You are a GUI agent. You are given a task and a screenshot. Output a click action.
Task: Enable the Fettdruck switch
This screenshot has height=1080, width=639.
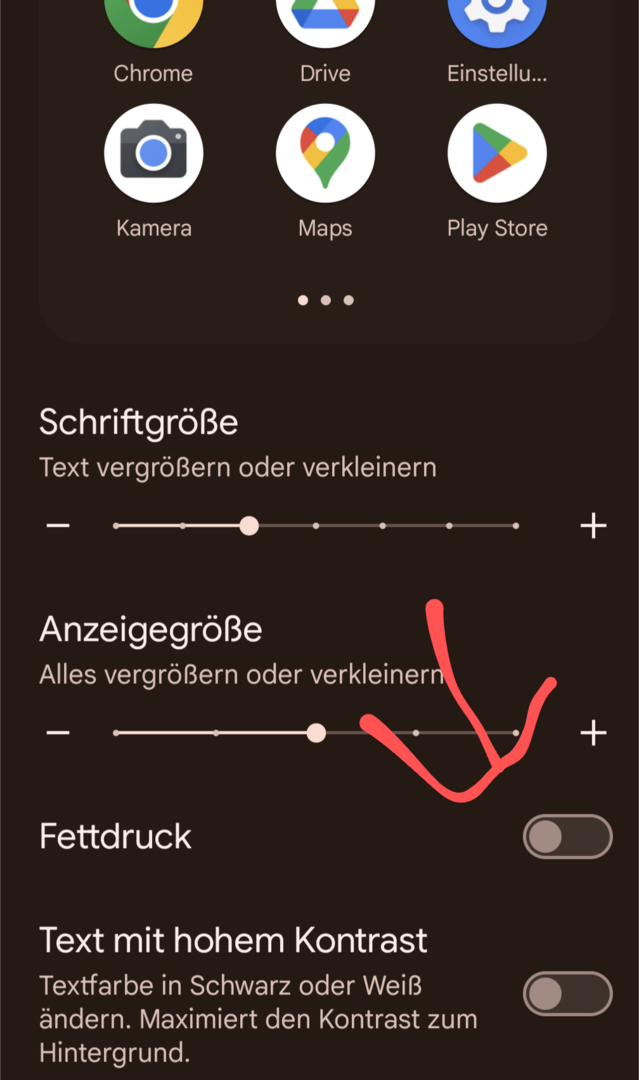pyautogui.click(x=567, y=837)
